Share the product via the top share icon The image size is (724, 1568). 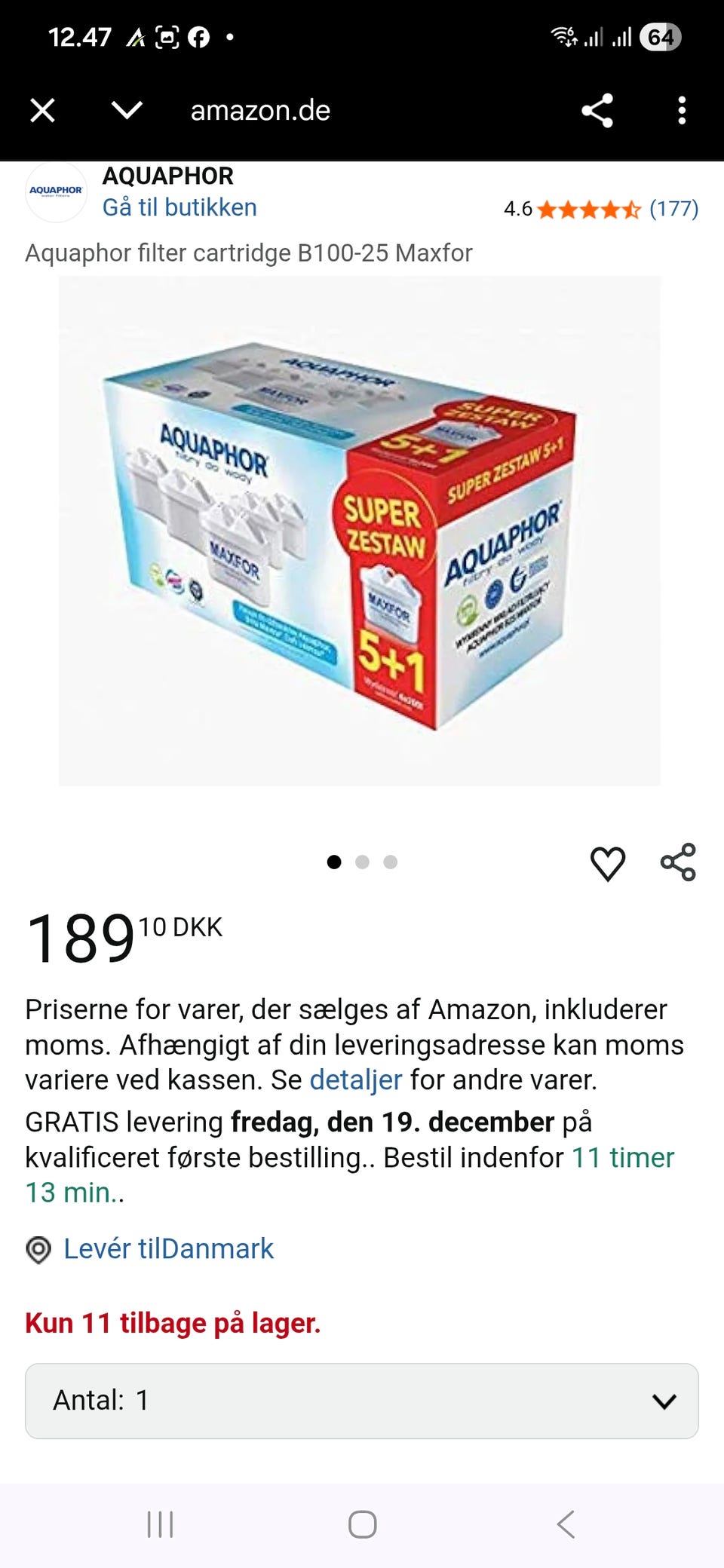click(x=598, y=110)
